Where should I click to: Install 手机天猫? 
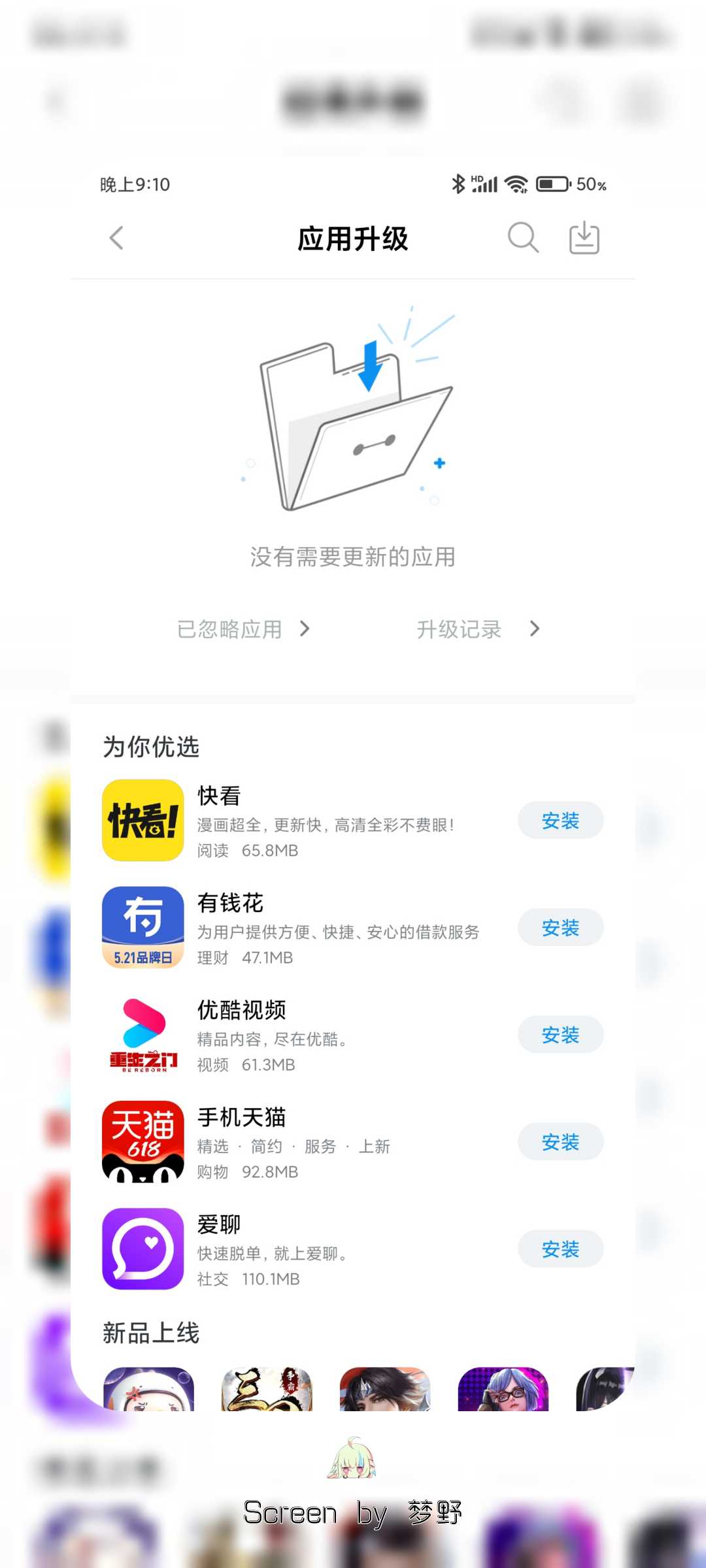pos(560,1142)
